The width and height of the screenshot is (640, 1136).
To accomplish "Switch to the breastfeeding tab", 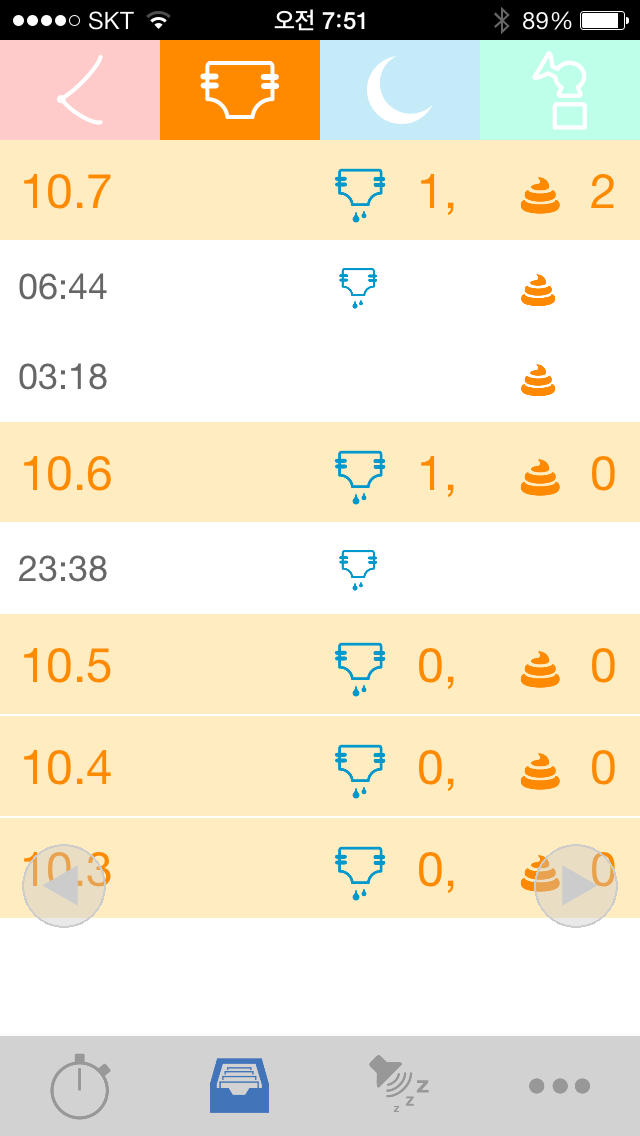I will 80,90.
